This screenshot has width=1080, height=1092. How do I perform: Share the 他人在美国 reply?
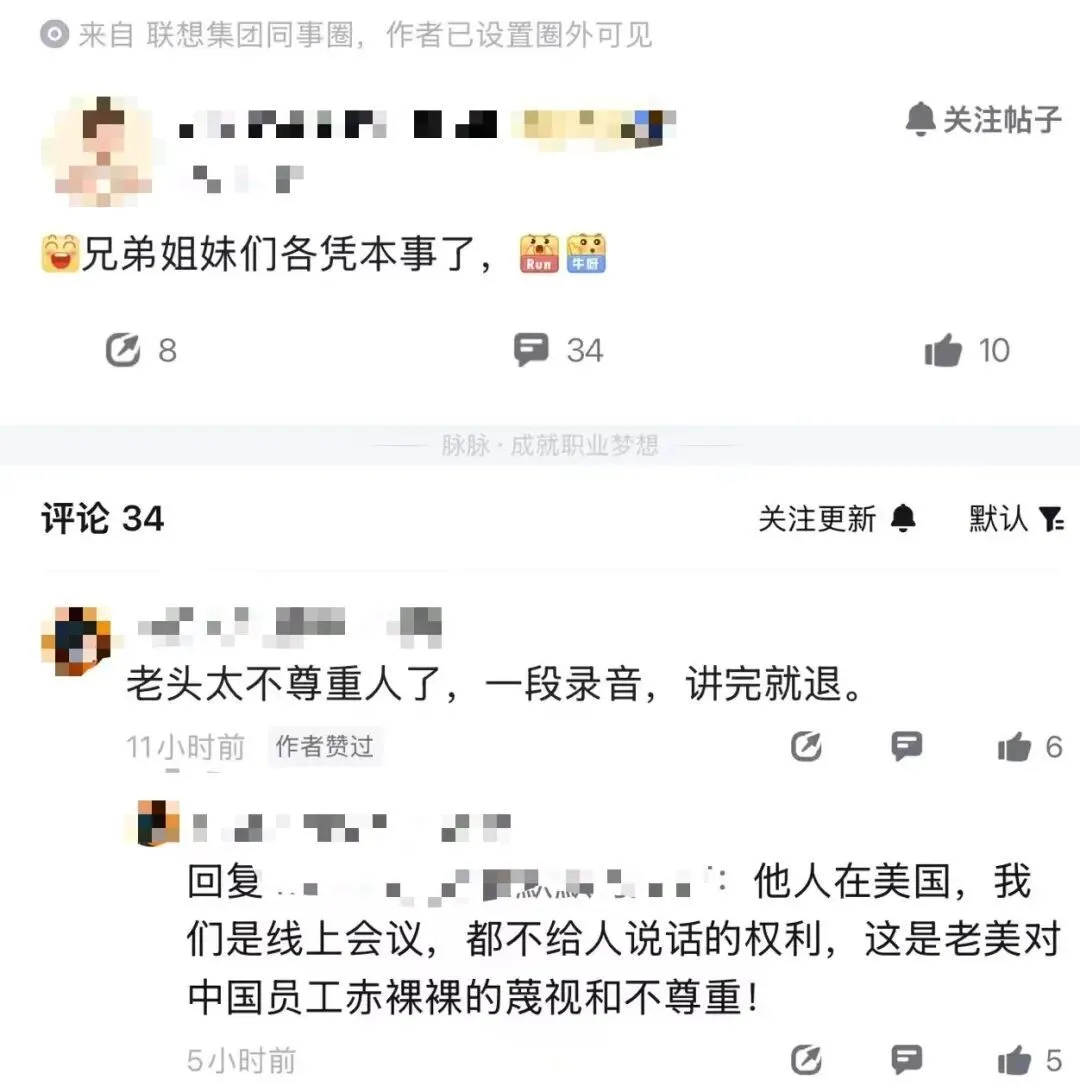click(806, 1059)
